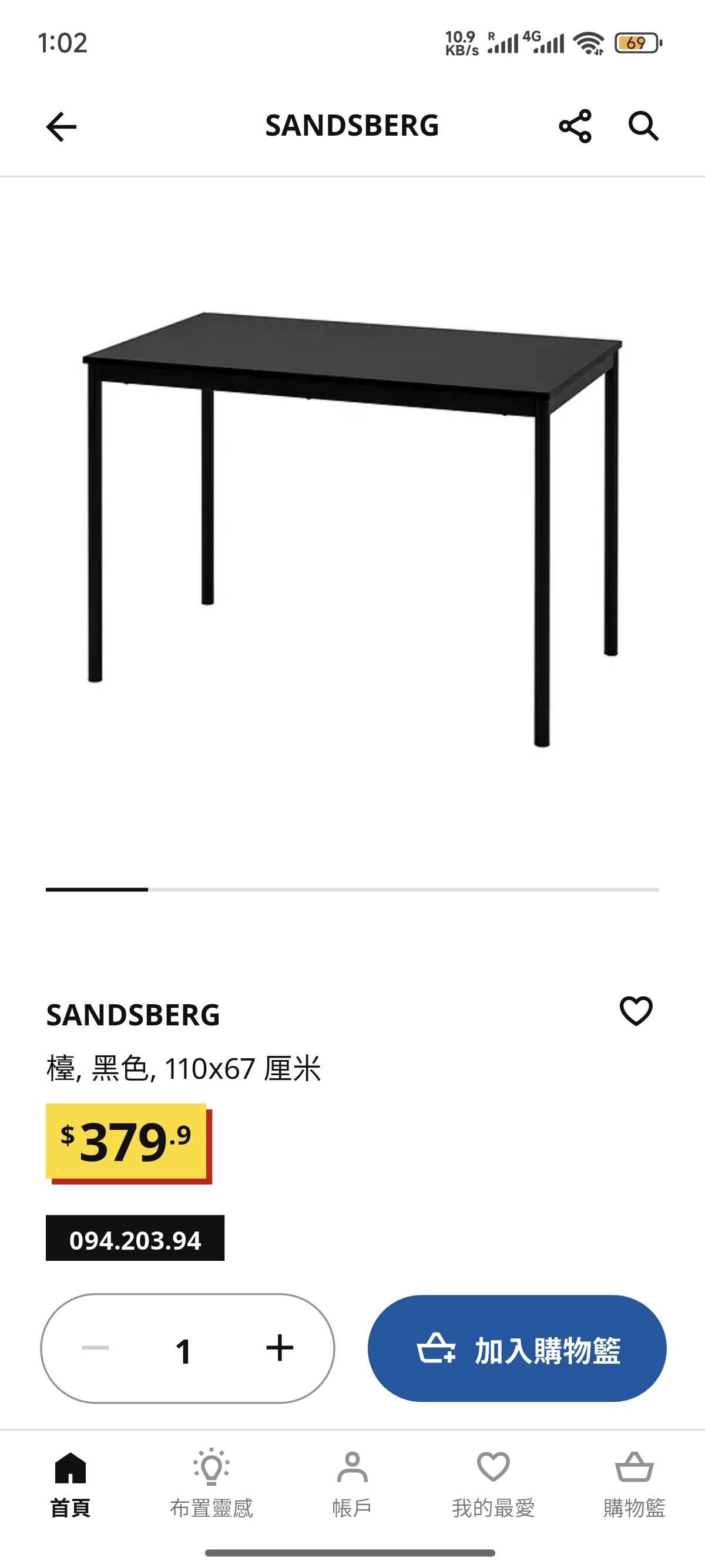Go back using the back arrow
705x1568 pixels.
click(61, 126)
